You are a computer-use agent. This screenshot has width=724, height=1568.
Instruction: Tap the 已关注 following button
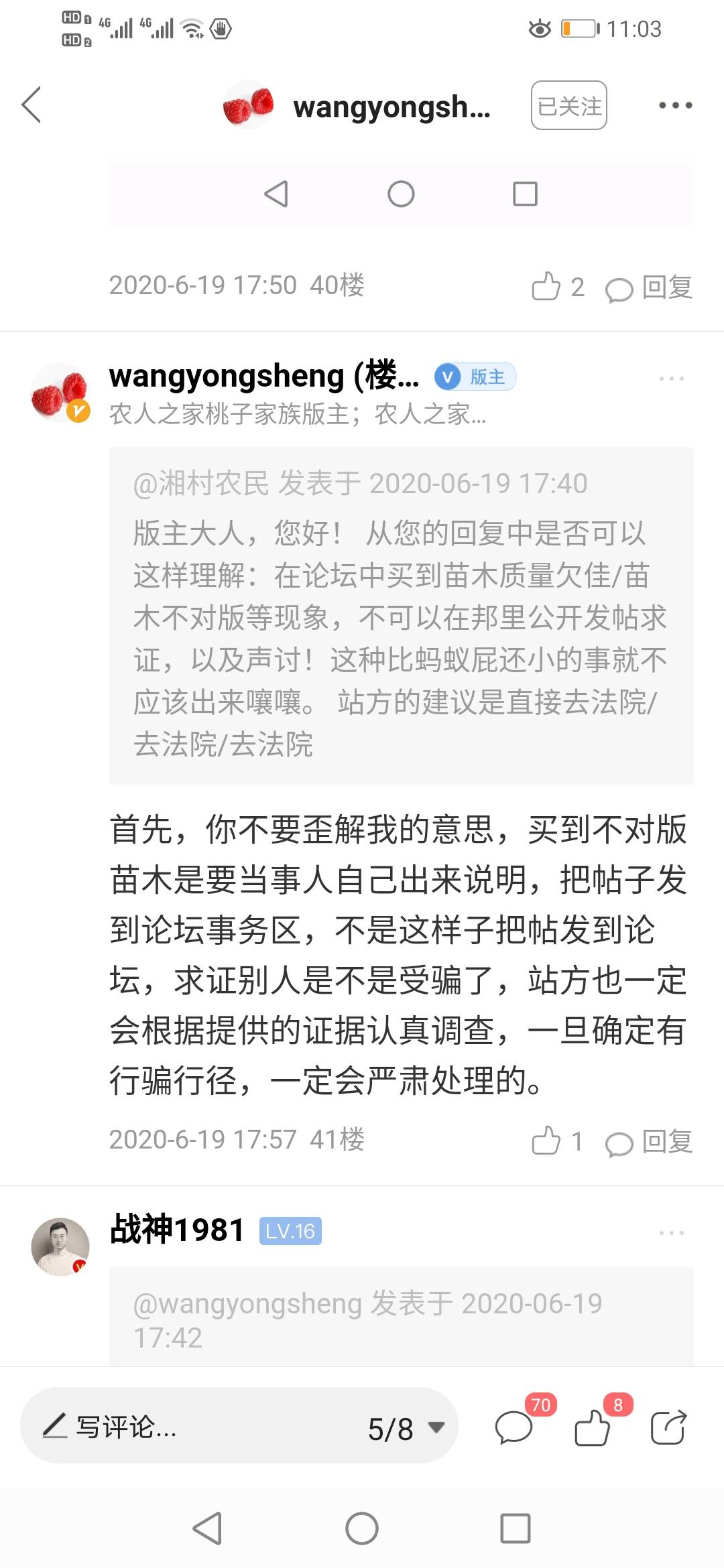[x=569, y=105]
